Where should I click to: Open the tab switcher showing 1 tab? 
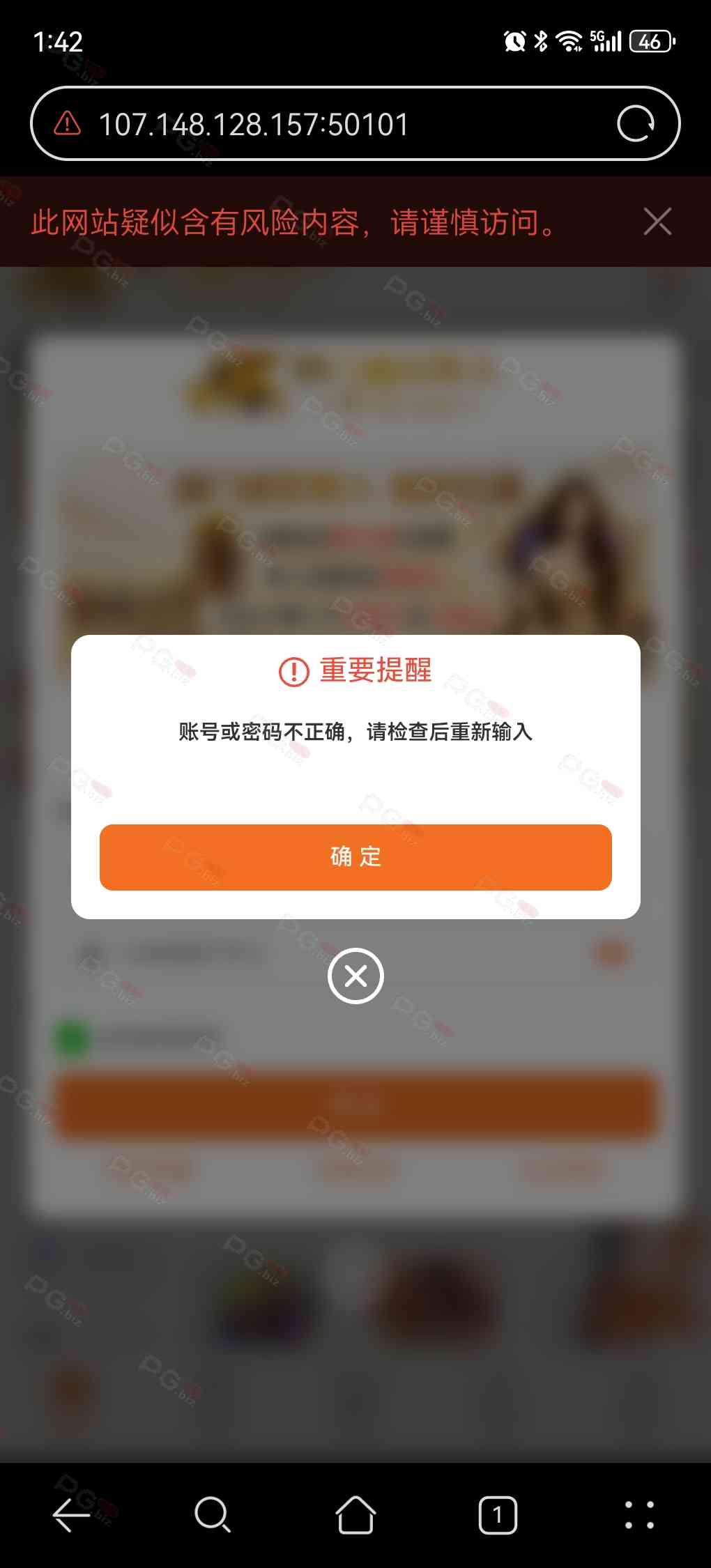click(498, 1514)
